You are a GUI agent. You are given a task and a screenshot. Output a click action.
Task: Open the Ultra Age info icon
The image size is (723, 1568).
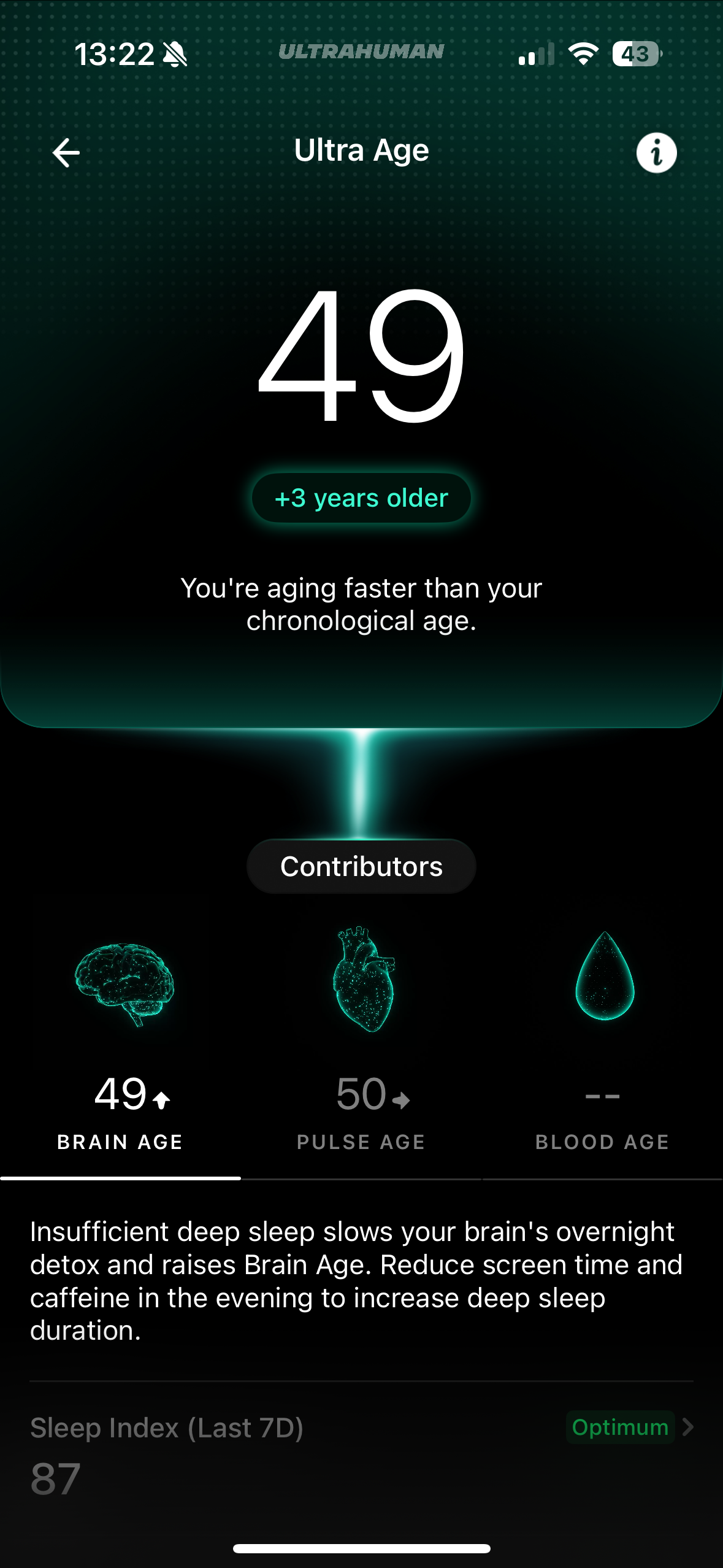pos(656,153)
